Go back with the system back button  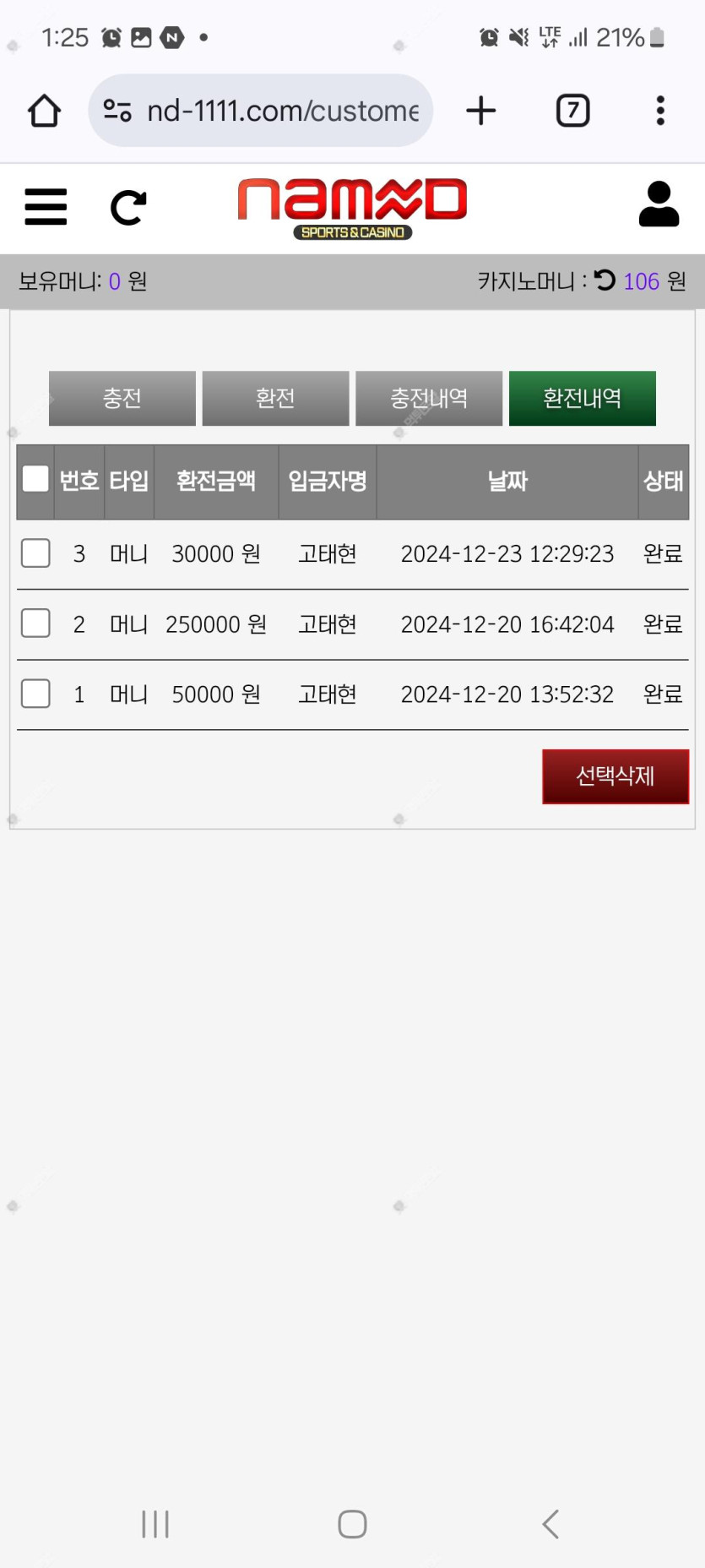(x=550, y=1524)
